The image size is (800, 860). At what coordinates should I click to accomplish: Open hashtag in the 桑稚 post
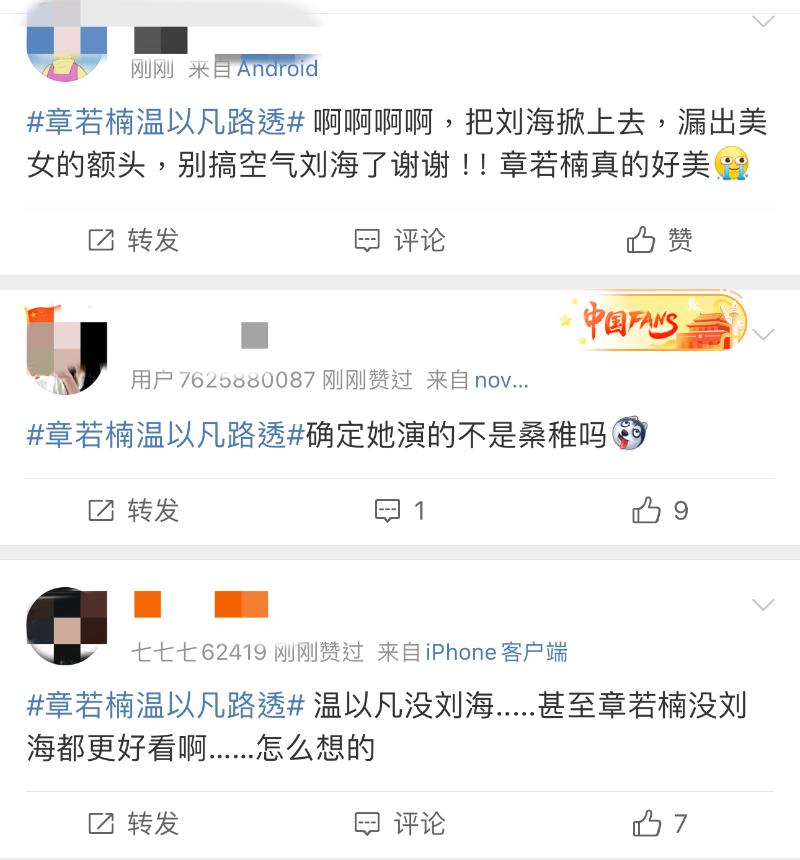click(x=165, y=435)
